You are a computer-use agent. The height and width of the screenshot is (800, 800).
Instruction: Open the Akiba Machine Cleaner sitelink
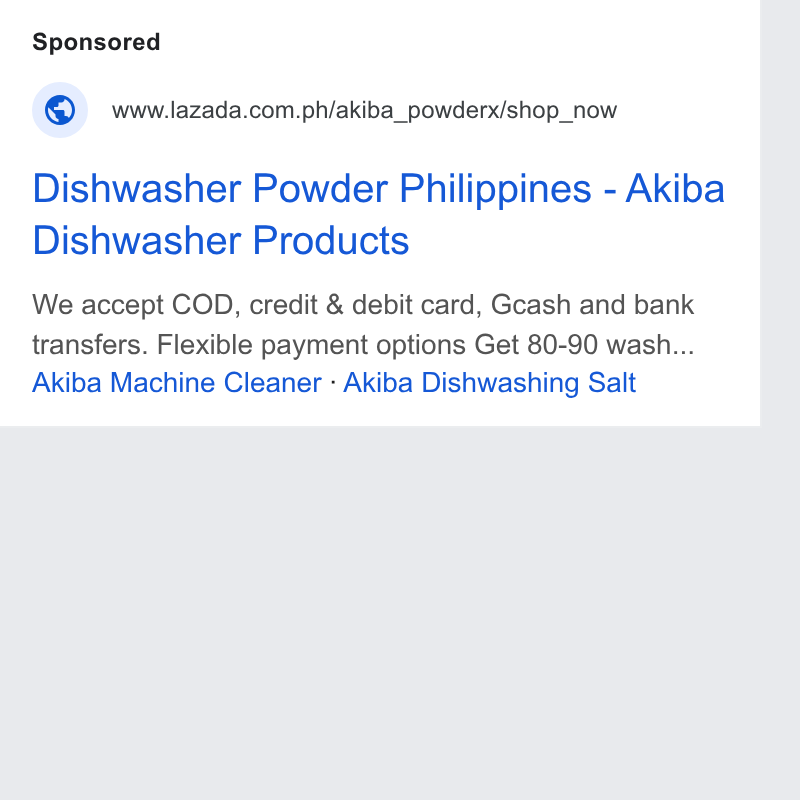[x=177, y=383]
